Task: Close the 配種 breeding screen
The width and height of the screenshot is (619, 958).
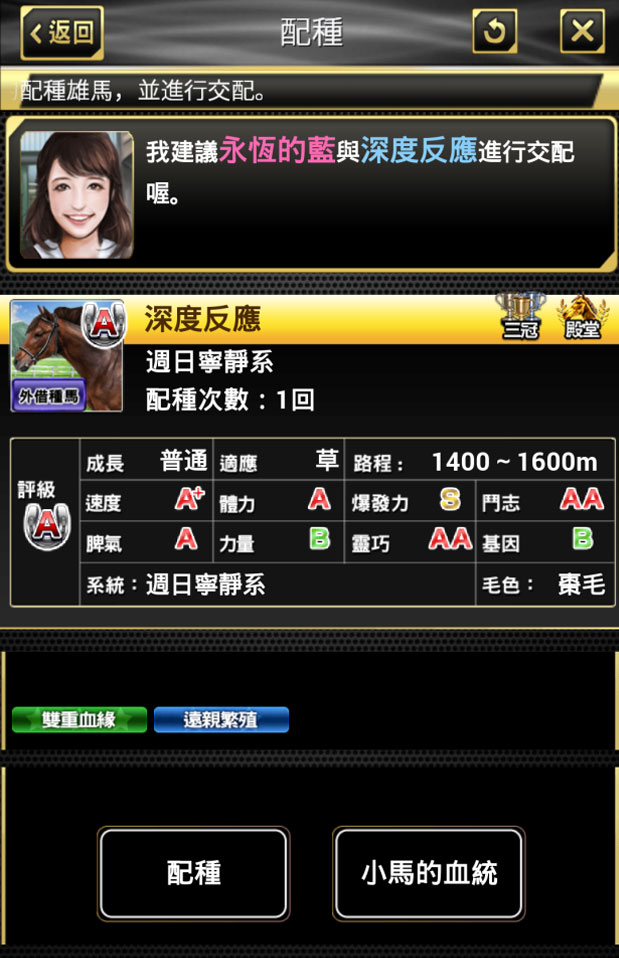Action: click(x=581, y=33)
